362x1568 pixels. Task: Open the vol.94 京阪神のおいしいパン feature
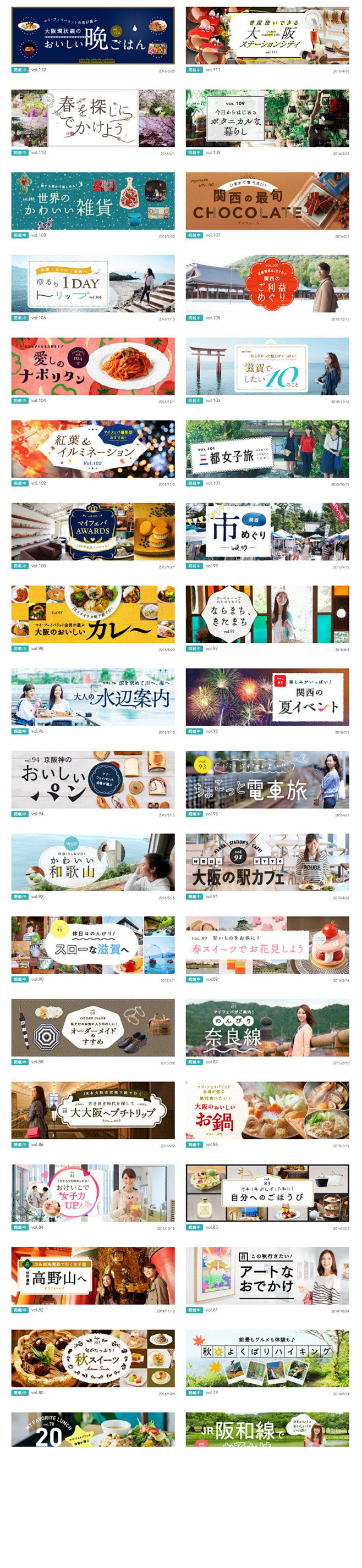92,780
